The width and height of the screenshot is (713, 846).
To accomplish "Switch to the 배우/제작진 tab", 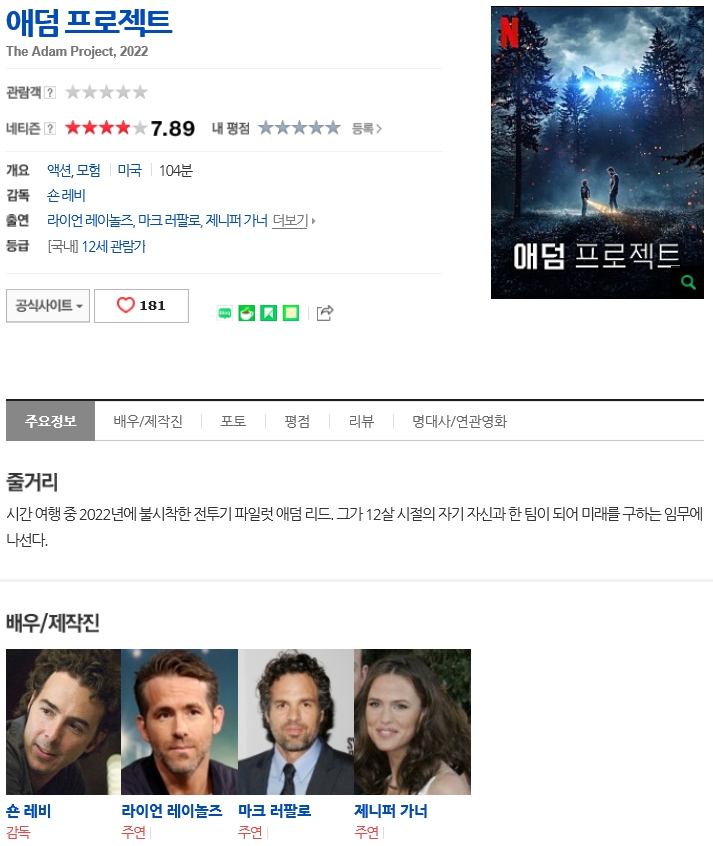I will (x=148, y=421).
